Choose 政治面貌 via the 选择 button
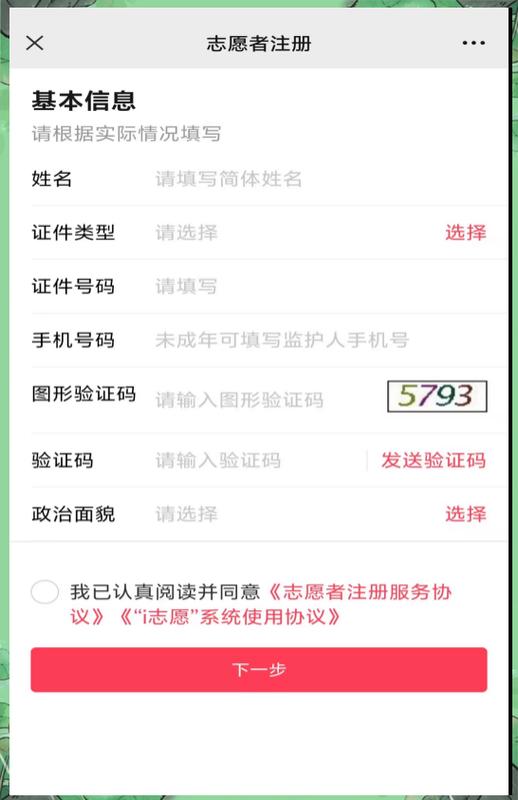The width and height of the screenshot is (518, 800). pos(465,514)
